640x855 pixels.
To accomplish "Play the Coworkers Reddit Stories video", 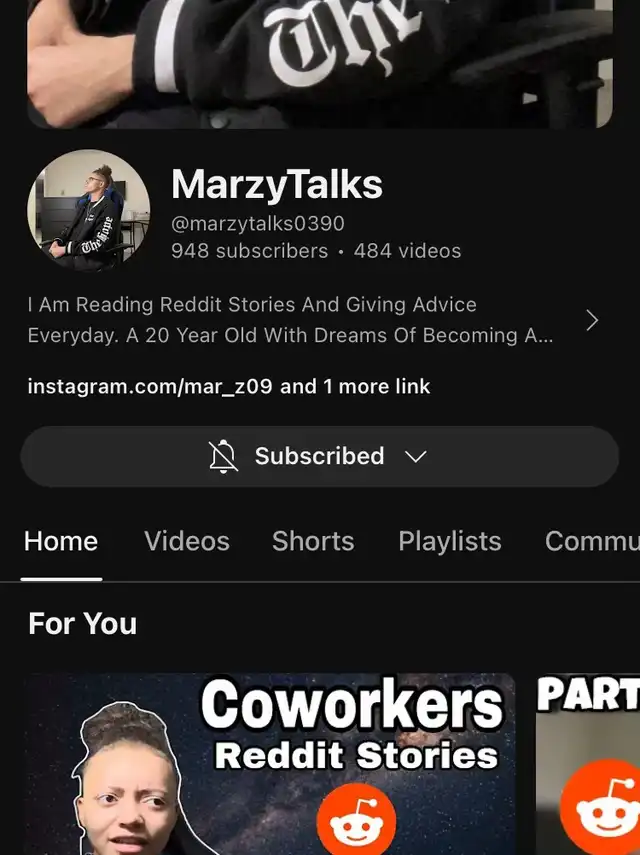I will coord(270,765).
